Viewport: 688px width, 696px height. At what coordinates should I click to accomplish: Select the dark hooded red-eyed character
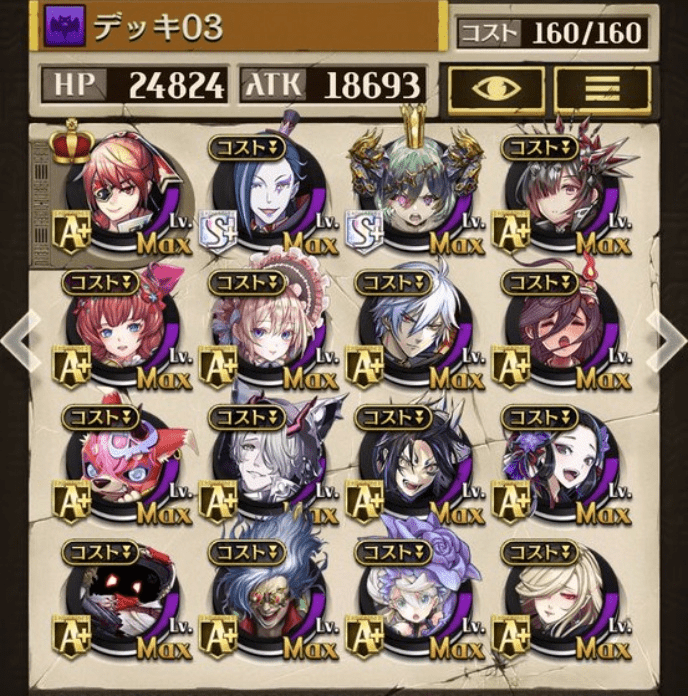click(122, 603)
